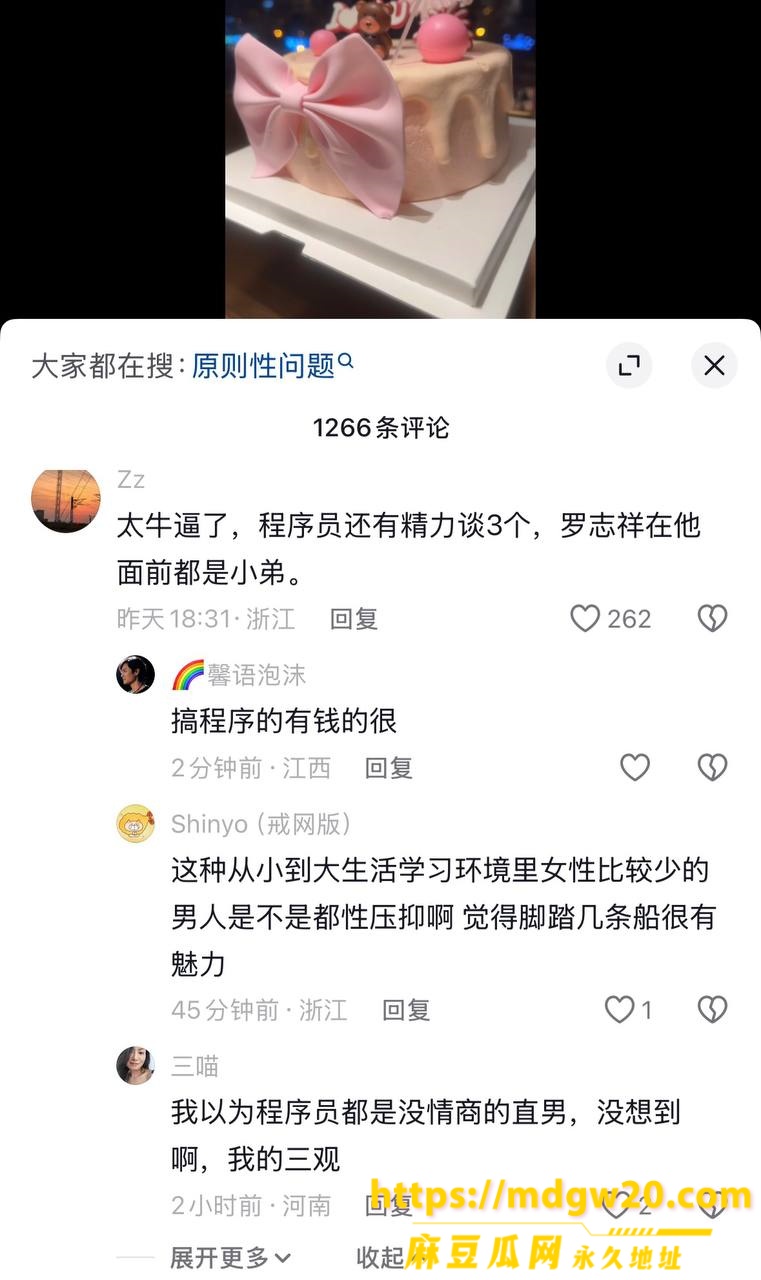Screen dimensions: 761x1280
Task: Dislike Zz's comment
Action: [712, 619]
